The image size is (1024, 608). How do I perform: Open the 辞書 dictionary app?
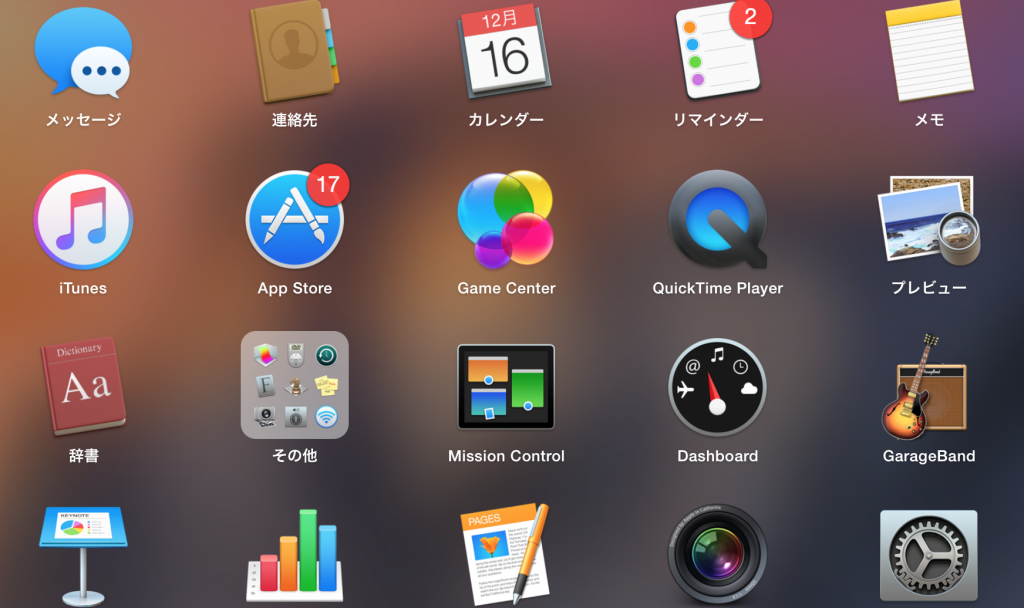point(83,387)
